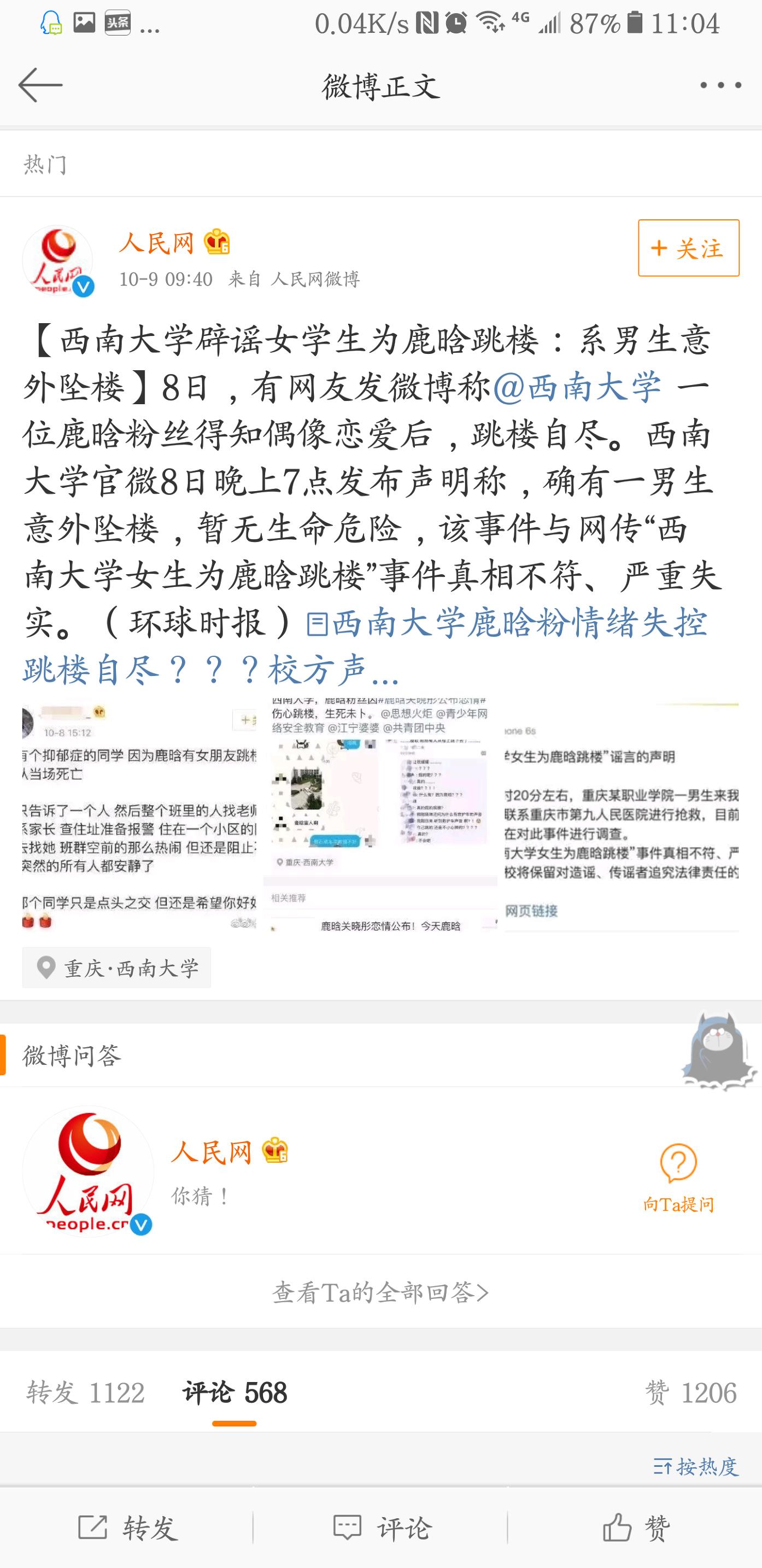Open the three-dot overflow menu
The width and height of the screenshot is (762, 1568).
[x=720, y=85]
